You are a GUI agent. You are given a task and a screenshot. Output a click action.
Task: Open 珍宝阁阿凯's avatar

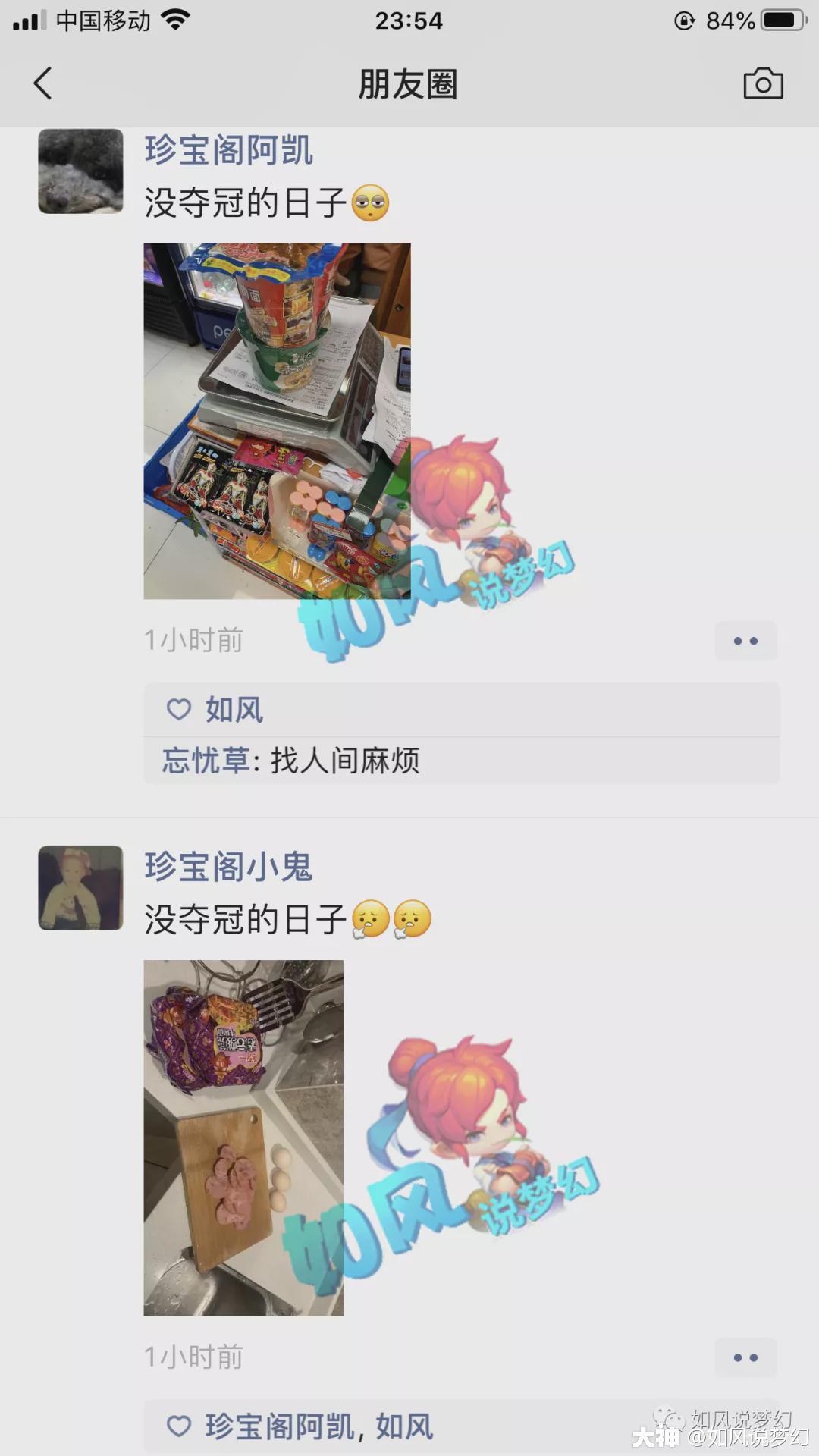(x=80, y=171)
